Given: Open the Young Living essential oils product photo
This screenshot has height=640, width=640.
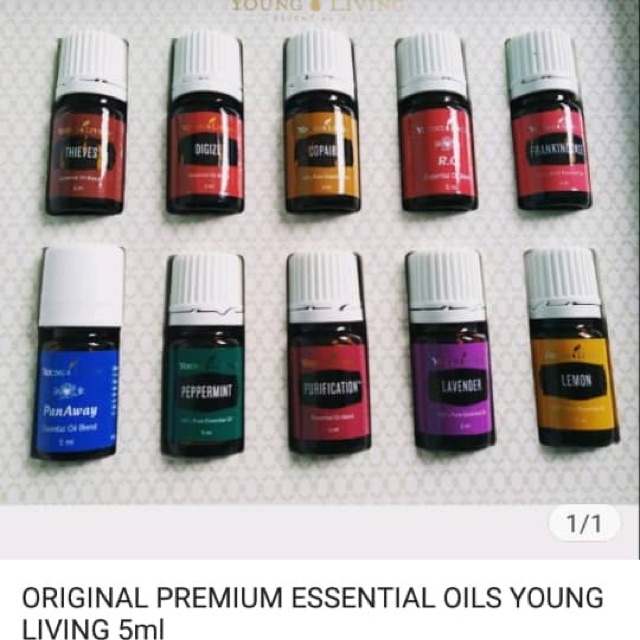Looking at the screenshot, I should click(320, 260).
